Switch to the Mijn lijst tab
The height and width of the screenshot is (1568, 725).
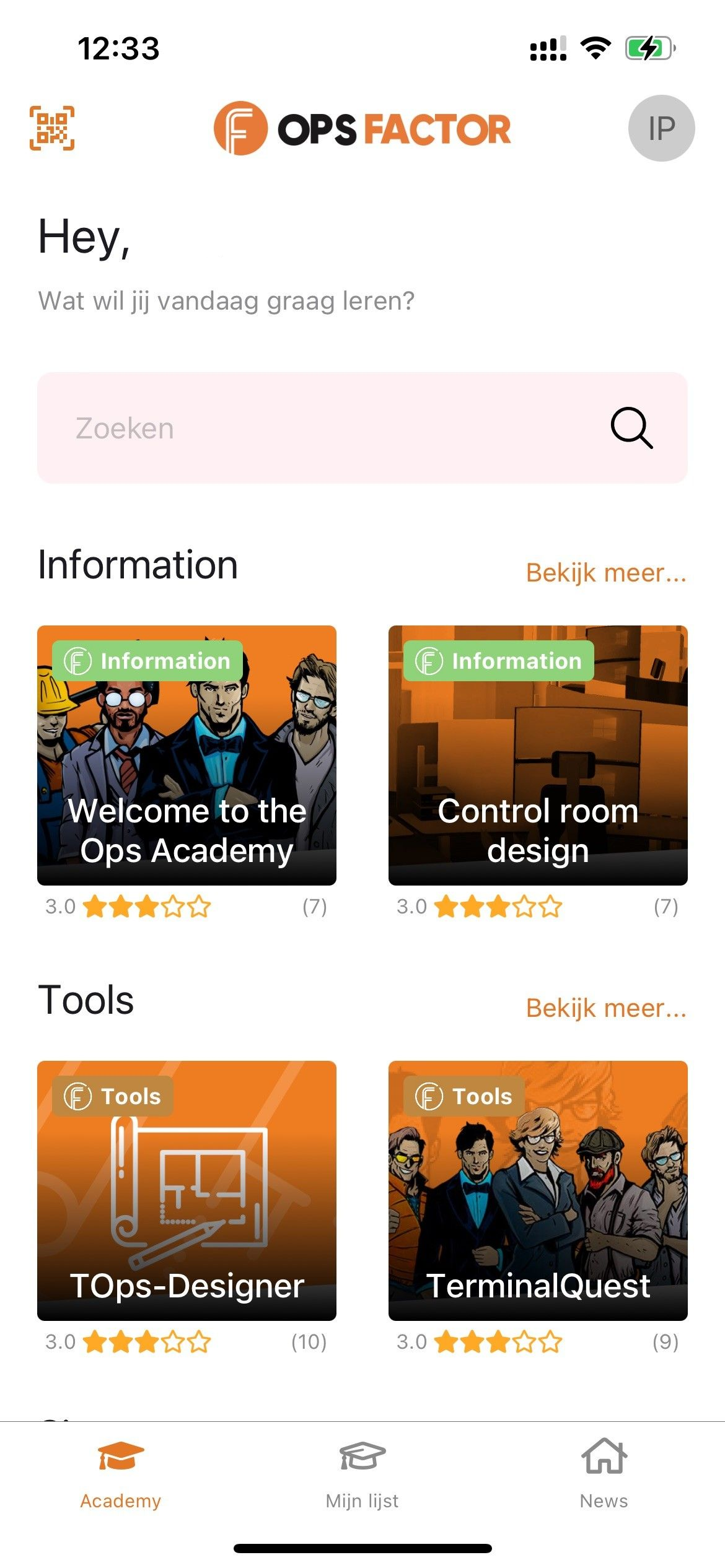point(362,1475)
